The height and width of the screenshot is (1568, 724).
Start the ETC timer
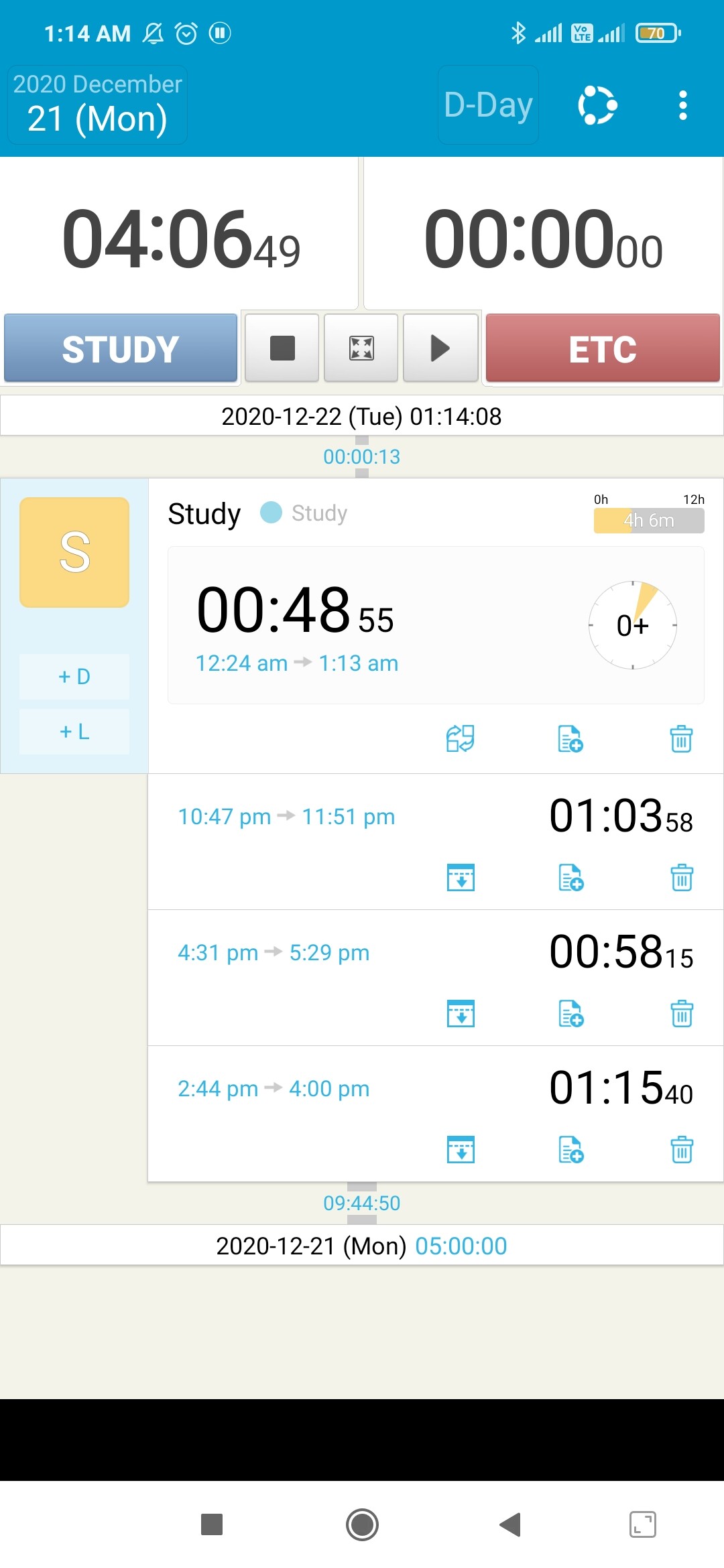click(x=603, y=348)
